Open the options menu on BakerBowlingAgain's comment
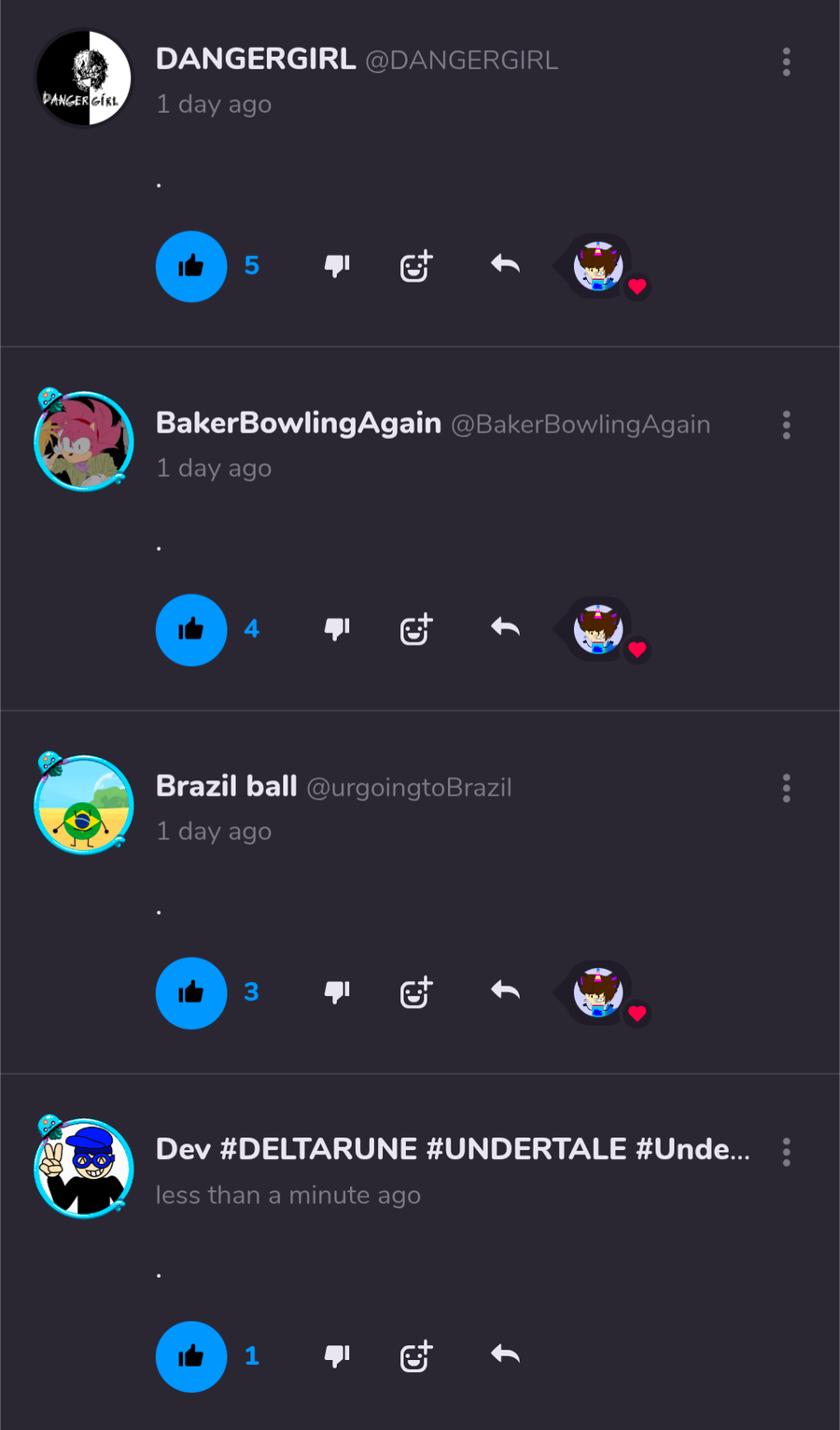The height and width of the screenshot is (1430, 840). point(787,425)
